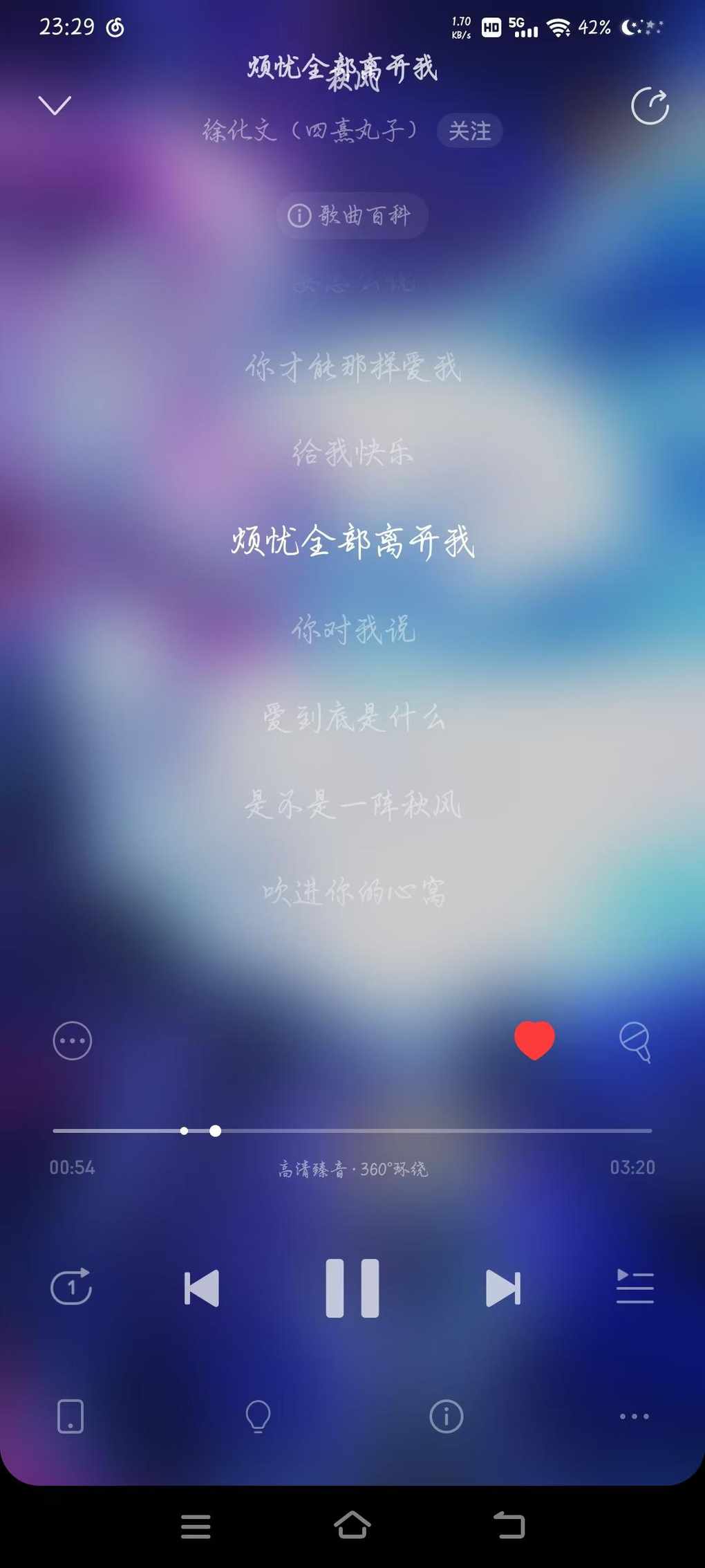Open the play queue list
The height and width of the screenshot is (1568, 705).
pos(634,1287)
